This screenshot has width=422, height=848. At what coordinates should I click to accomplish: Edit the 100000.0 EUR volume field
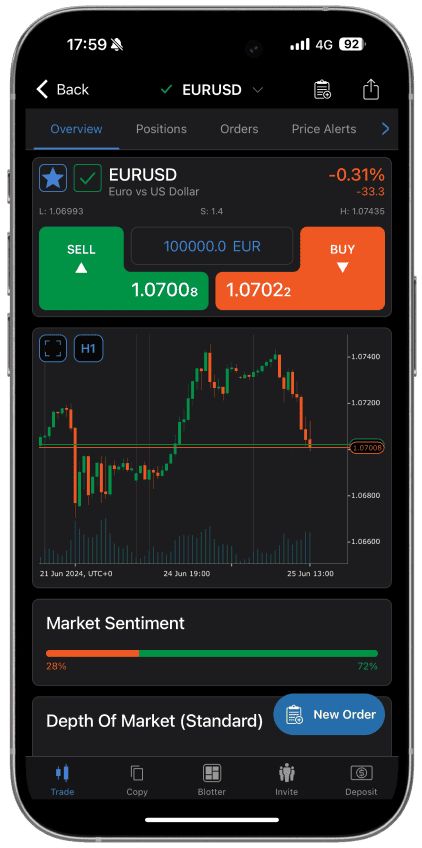coord(212,247)
